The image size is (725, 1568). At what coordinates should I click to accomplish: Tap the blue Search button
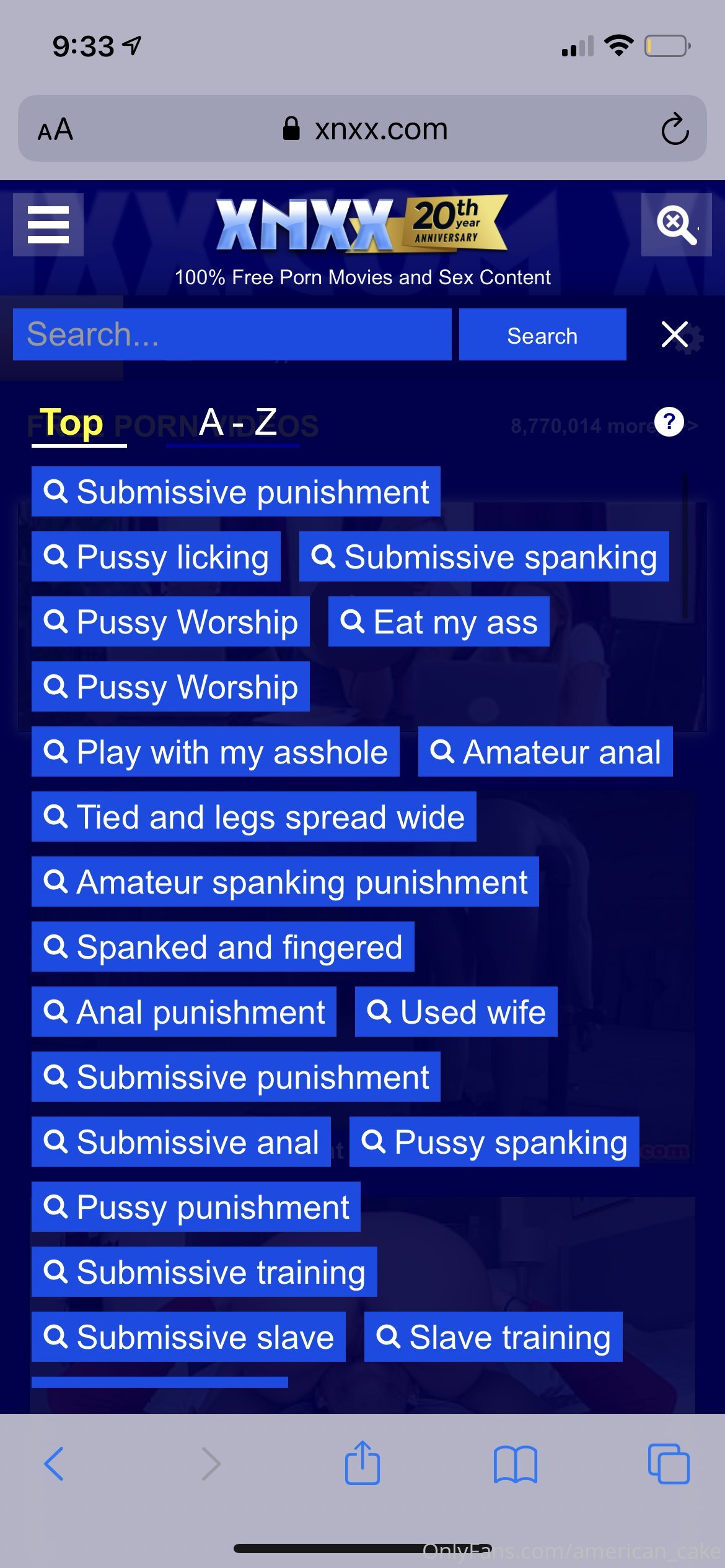click(x=542, y=334)
